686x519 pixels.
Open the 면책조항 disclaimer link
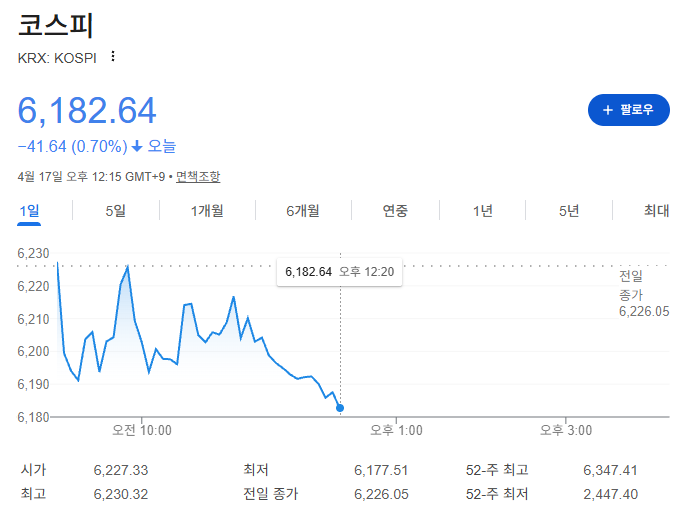[x=198, y=177]
